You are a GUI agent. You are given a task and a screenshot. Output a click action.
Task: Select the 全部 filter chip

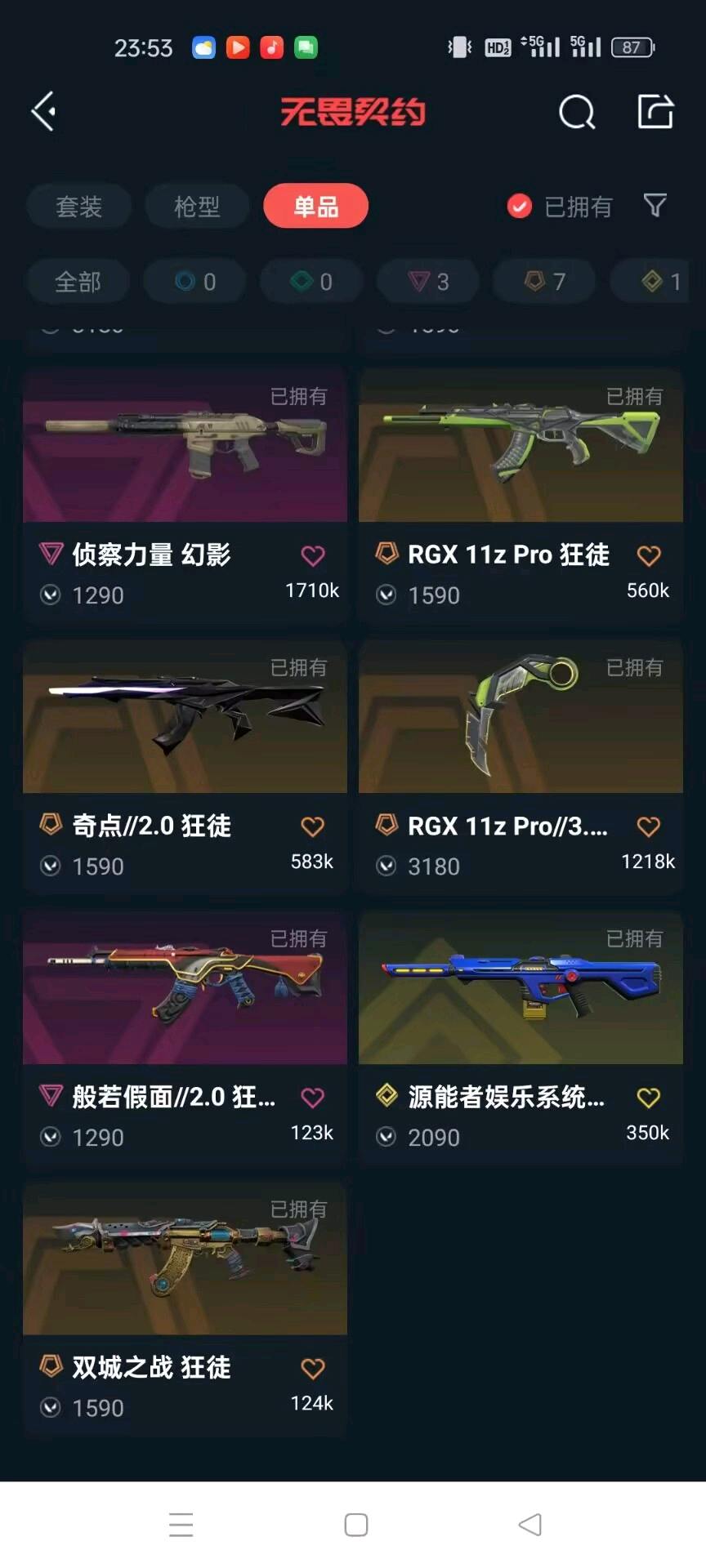click(x=78, y=282)
